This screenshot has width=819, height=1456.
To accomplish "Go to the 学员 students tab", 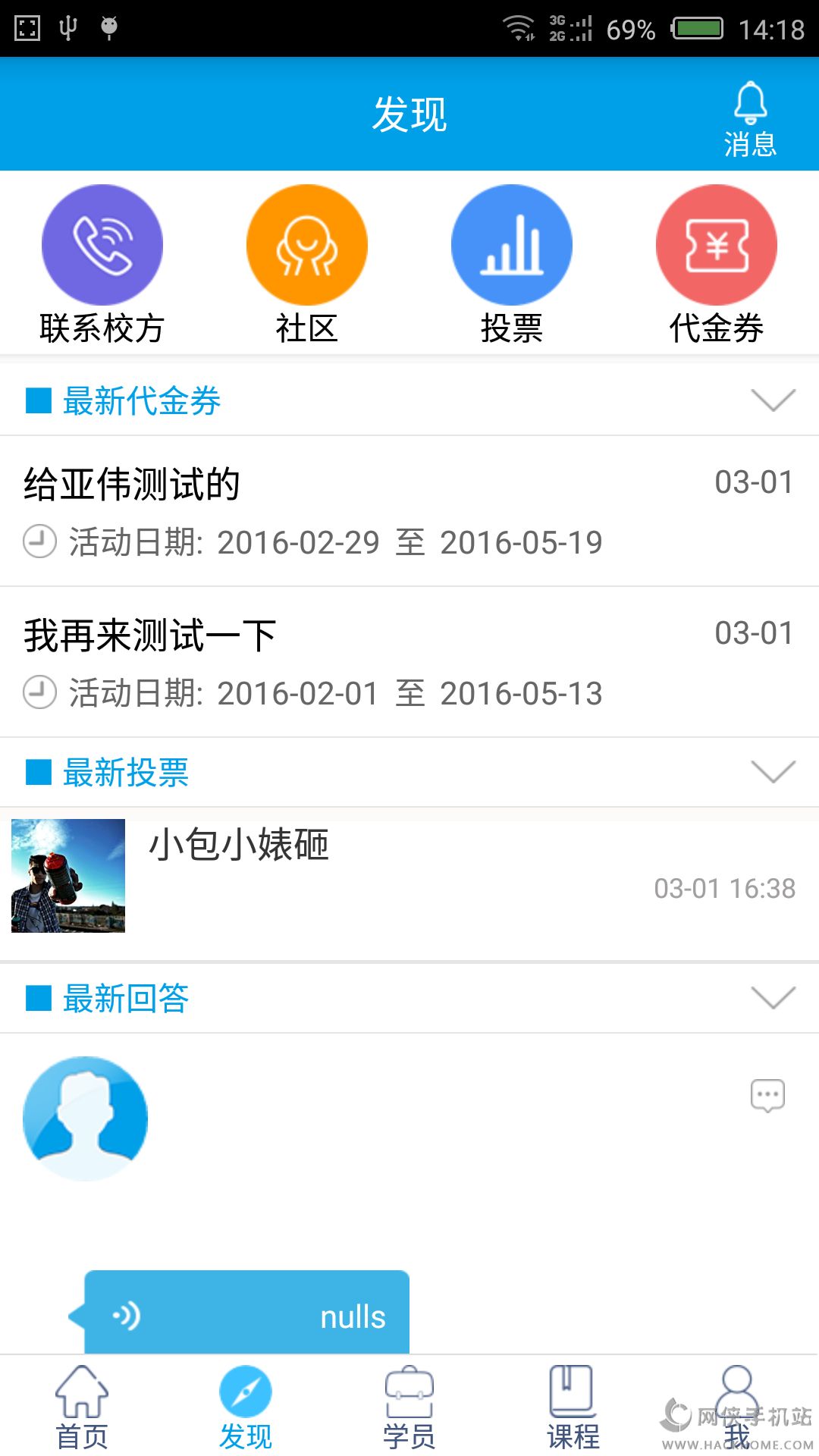I will tap(409, 1407).
